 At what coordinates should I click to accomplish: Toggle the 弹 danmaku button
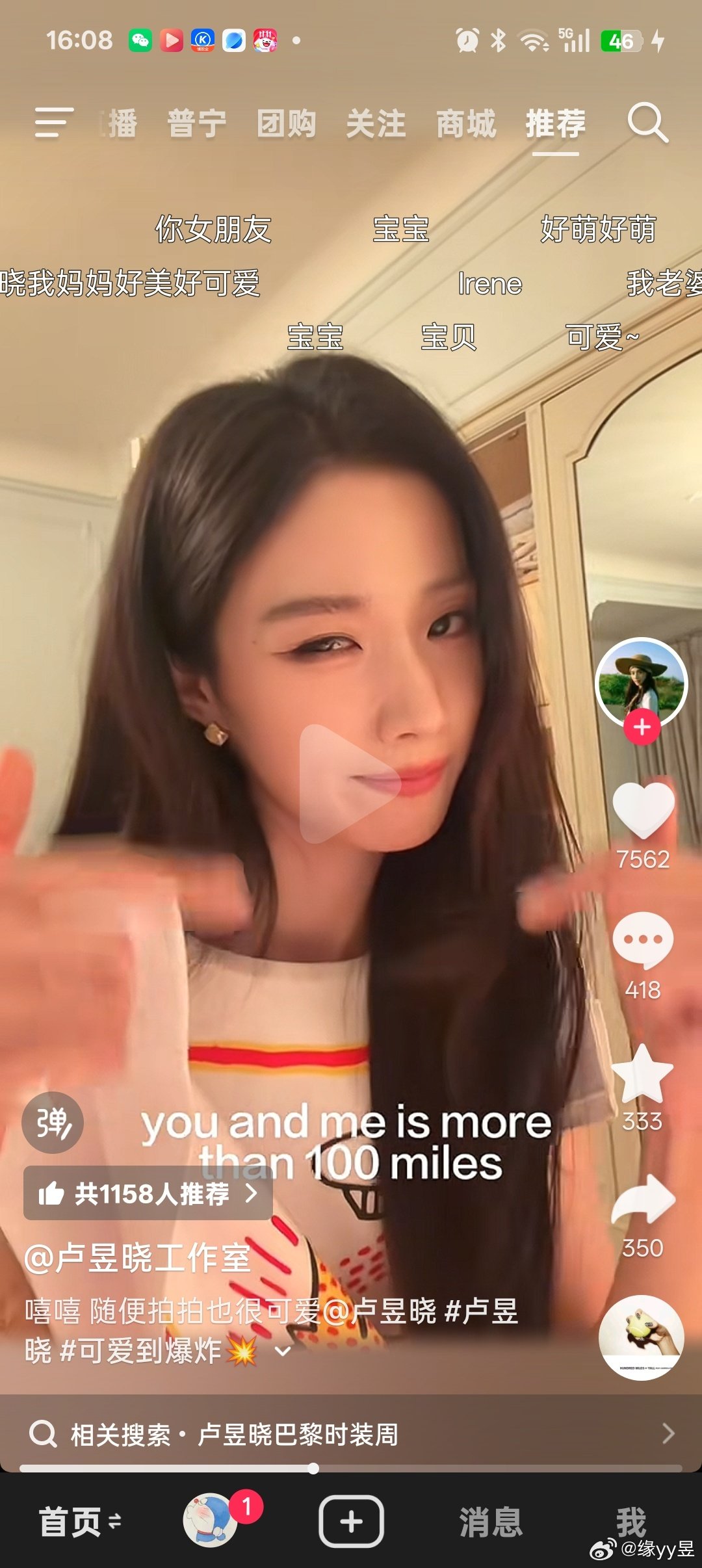(53, 1123)
